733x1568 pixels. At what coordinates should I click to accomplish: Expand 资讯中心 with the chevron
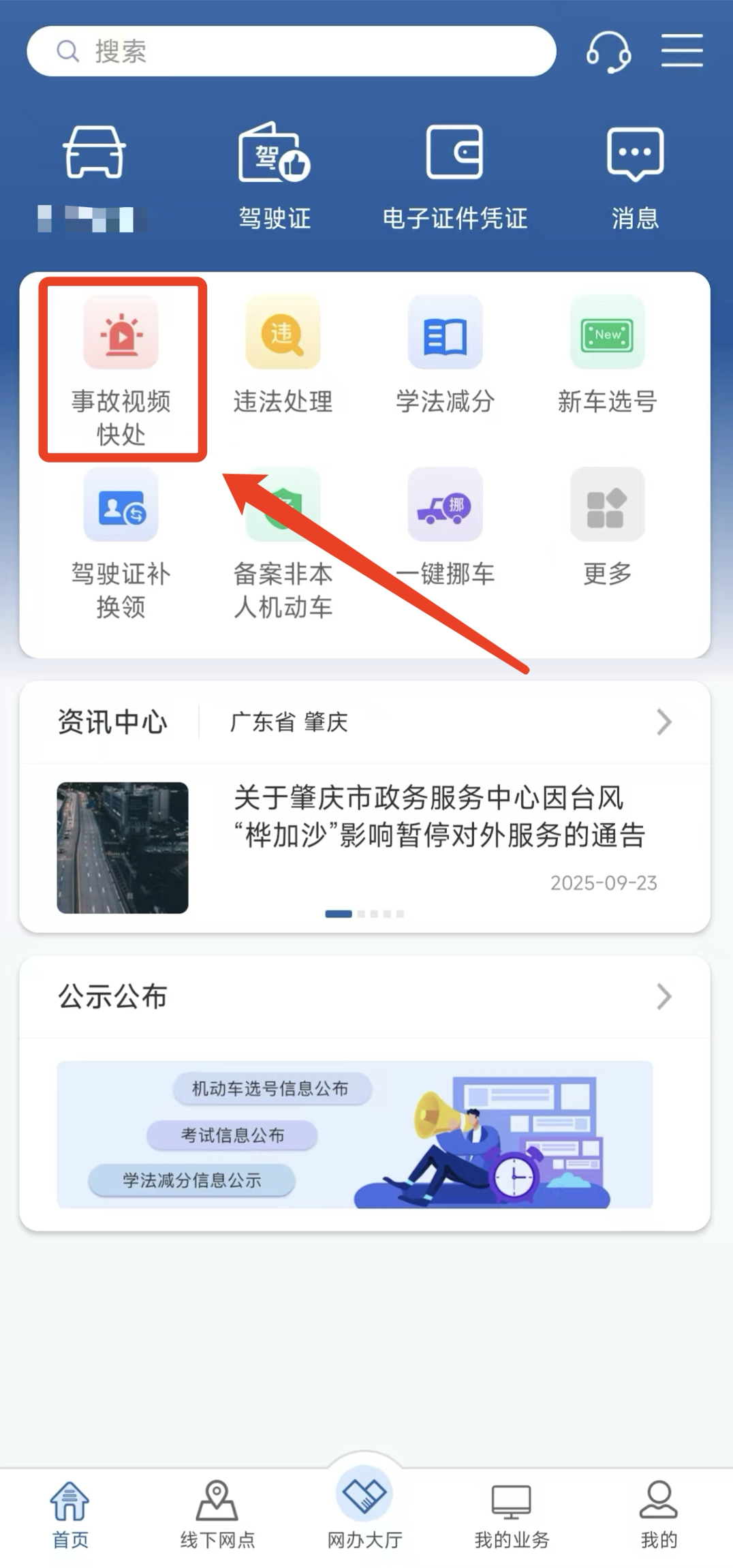point(664,722)
